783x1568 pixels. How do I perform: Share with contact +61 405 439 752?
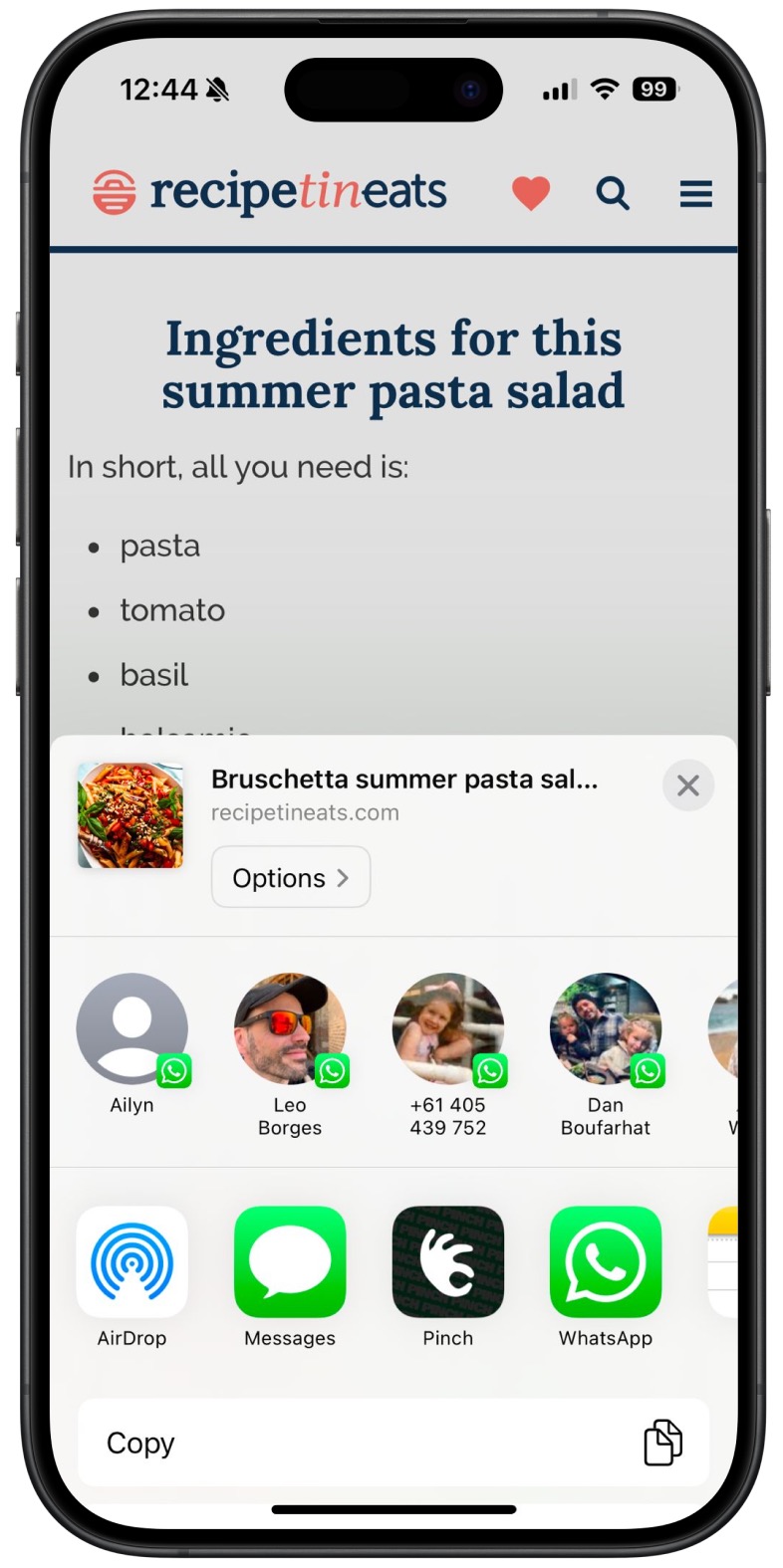coord(448,1029)
